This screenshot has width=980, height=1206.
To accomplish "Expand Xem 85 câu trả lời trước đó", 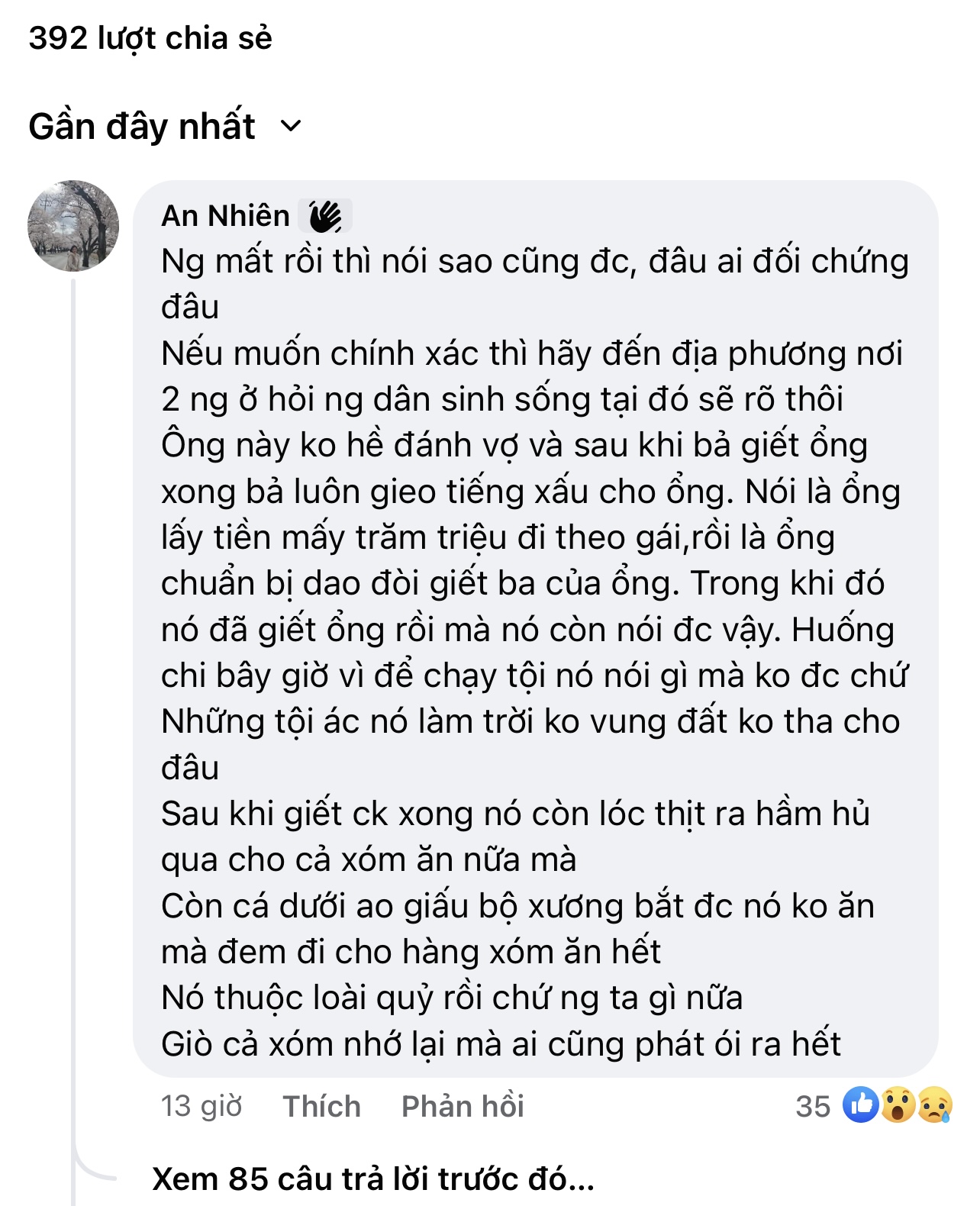I will coord(372,1179).
